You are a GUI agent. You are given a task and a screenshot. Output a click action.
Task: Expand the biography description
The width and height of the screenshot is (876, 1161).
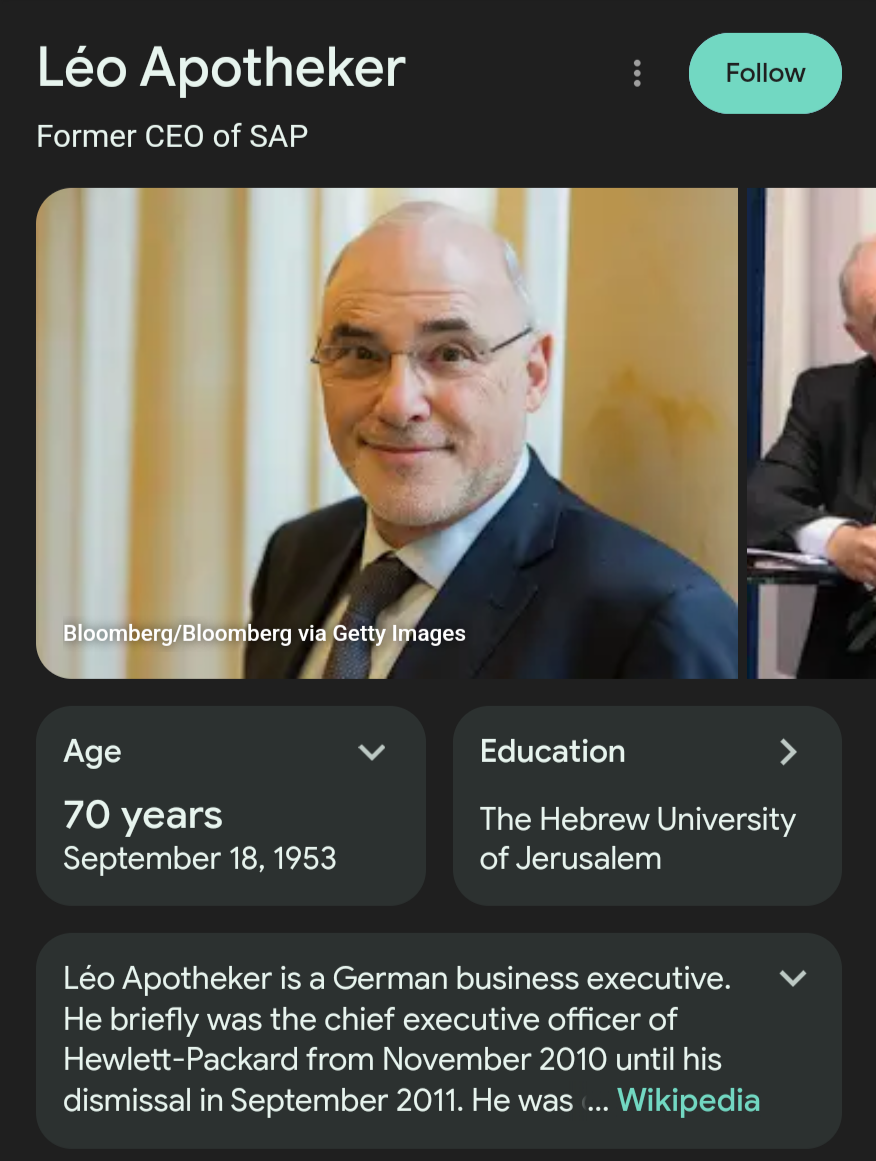tap(792, 978)
